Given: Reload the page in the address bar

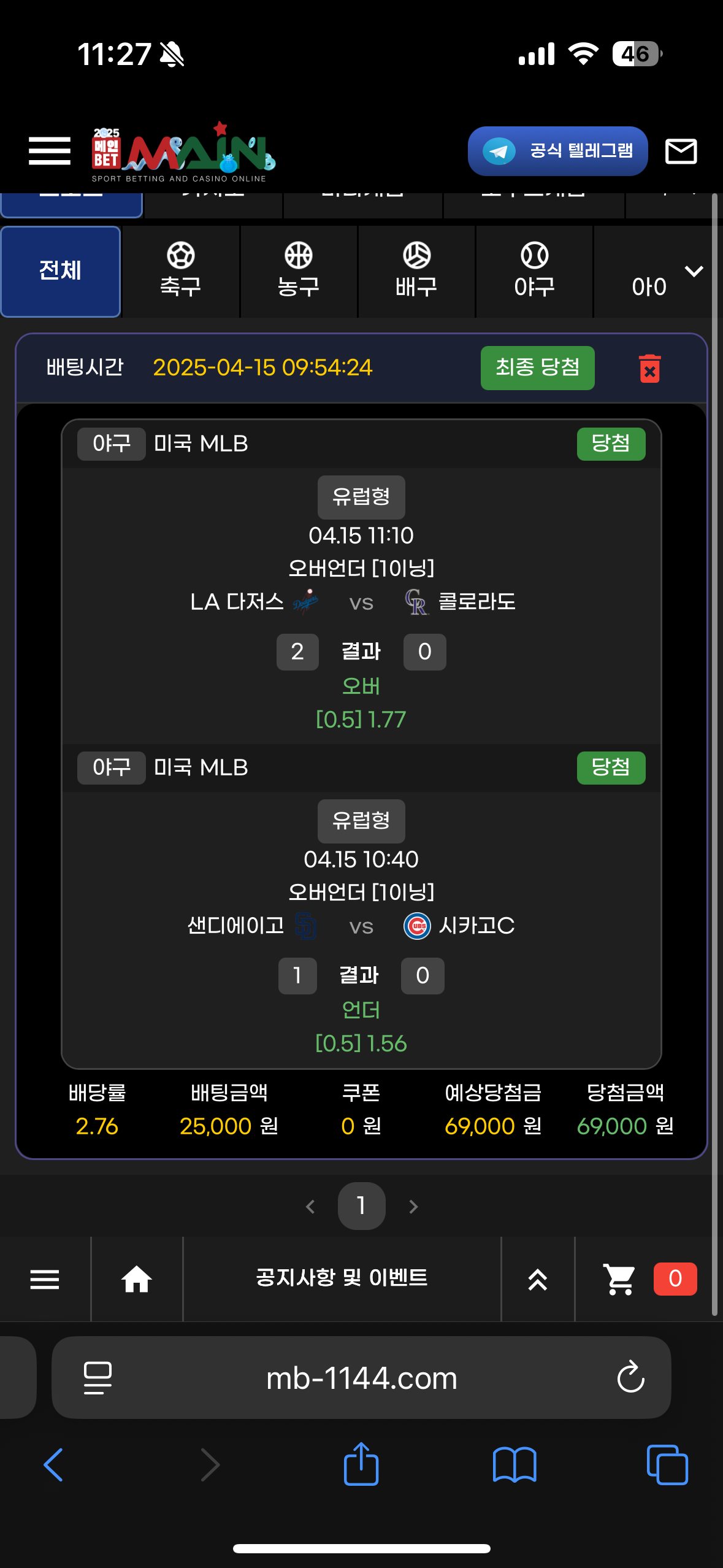Looking at the screenshot, I should pyautogui.click(x=630, y=1378).
